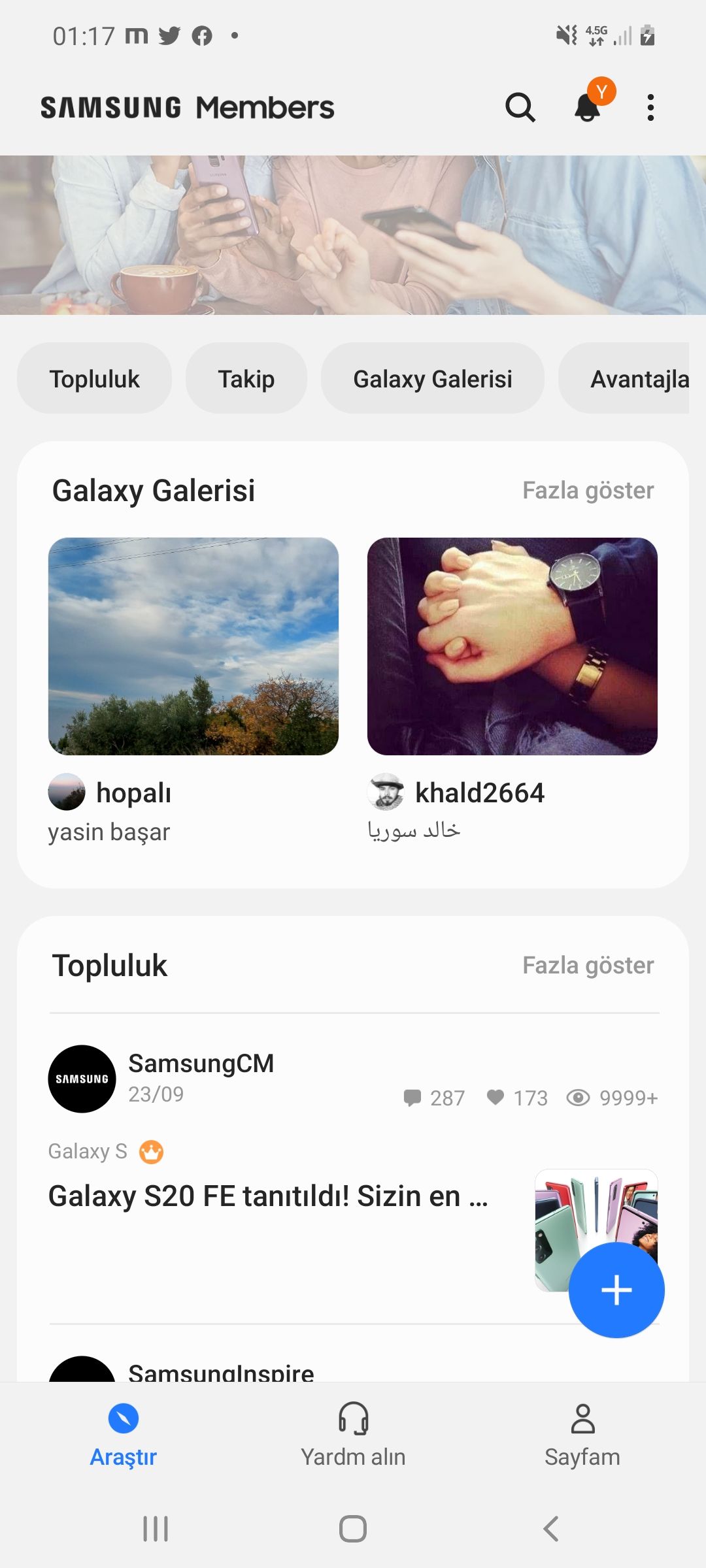This screenshot has height=1568, width=706.
Task: Select the Takip chip
Action: click(246, 379)
